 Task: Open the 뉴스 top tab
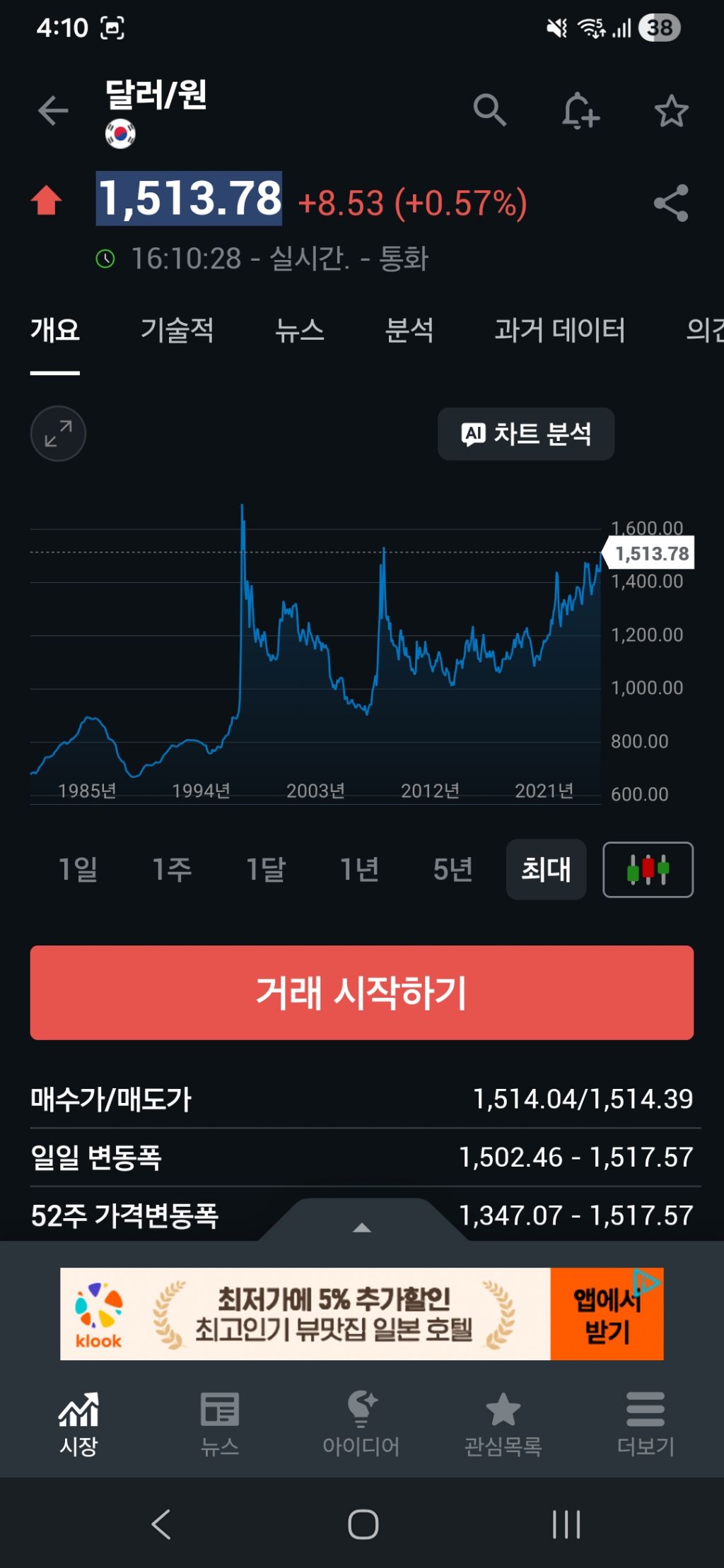pos(300,330)
